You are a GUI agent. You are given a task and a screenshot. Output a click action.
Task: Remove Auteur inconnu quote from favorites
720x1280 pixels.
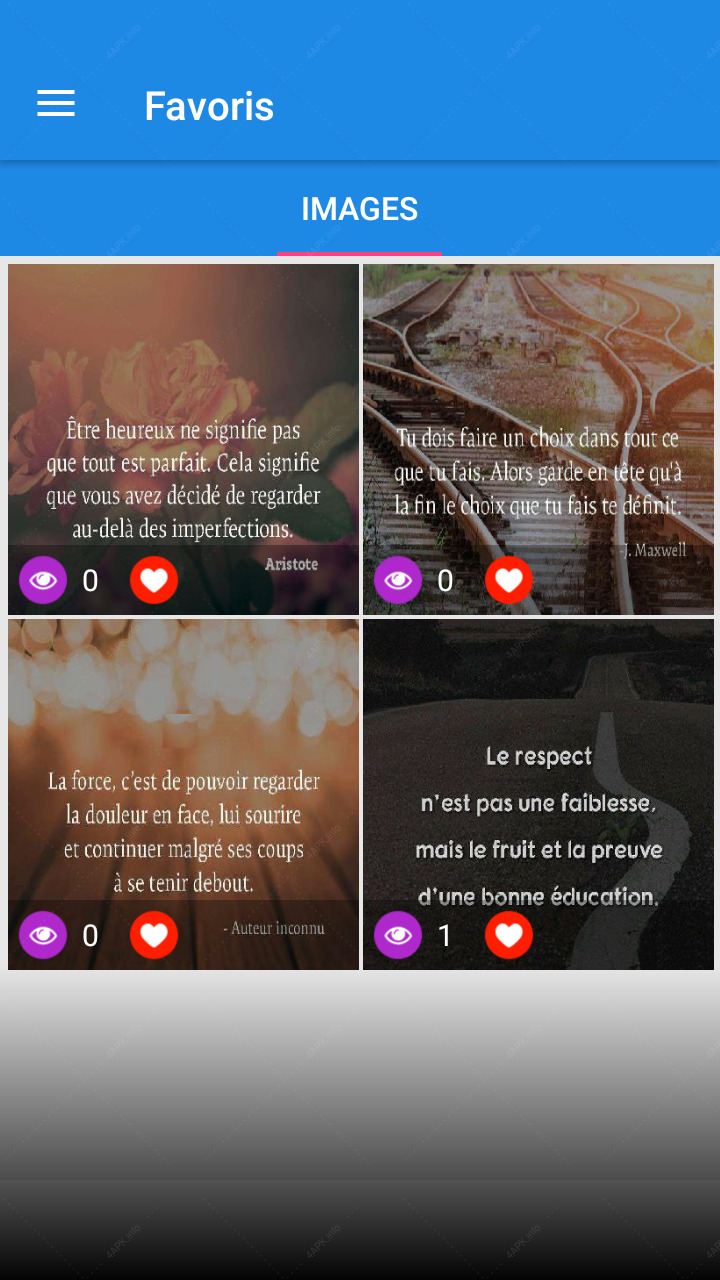[154, 935]
